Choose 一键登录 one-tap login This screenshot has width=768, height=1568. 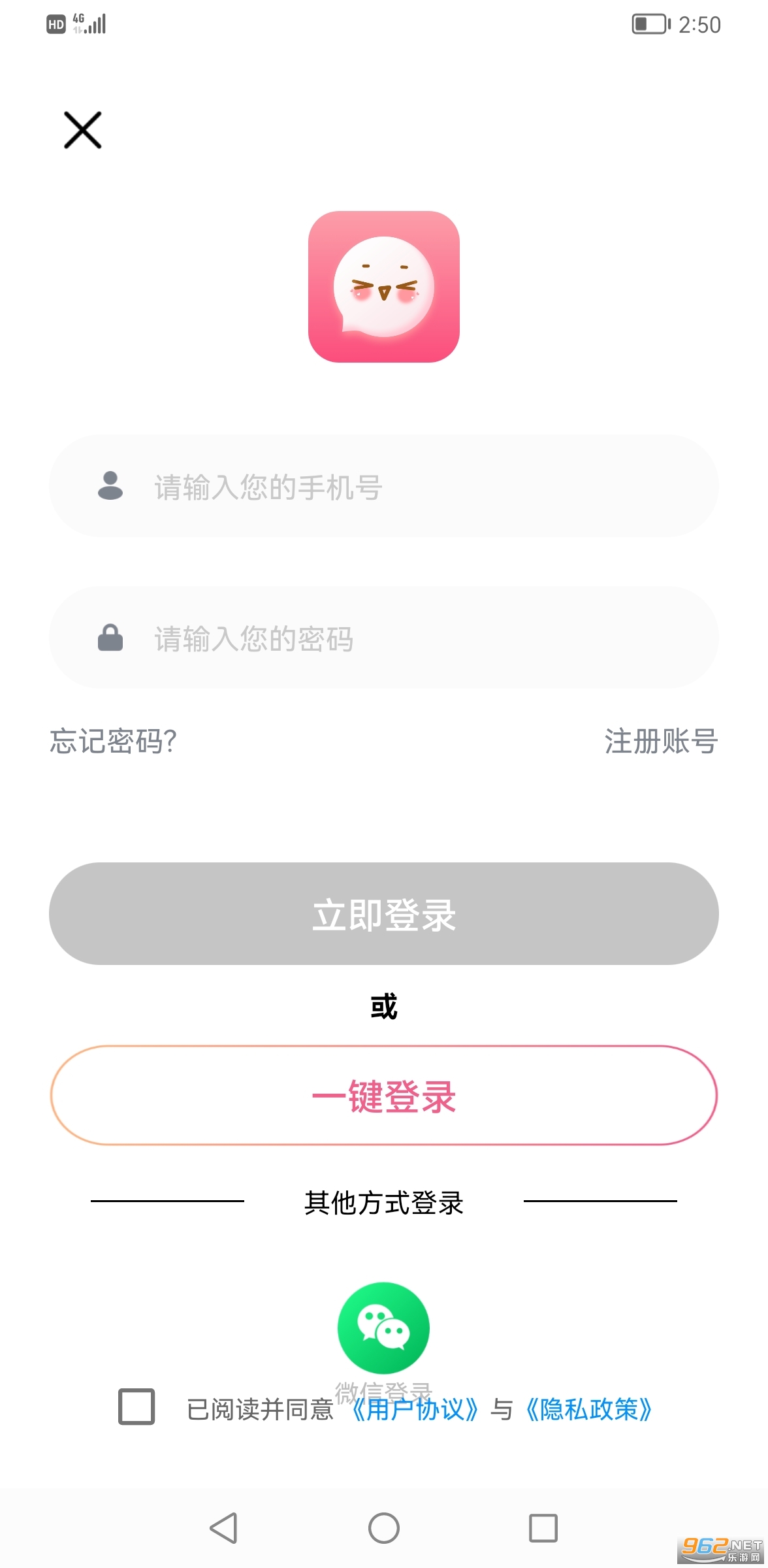point(384,1096)
